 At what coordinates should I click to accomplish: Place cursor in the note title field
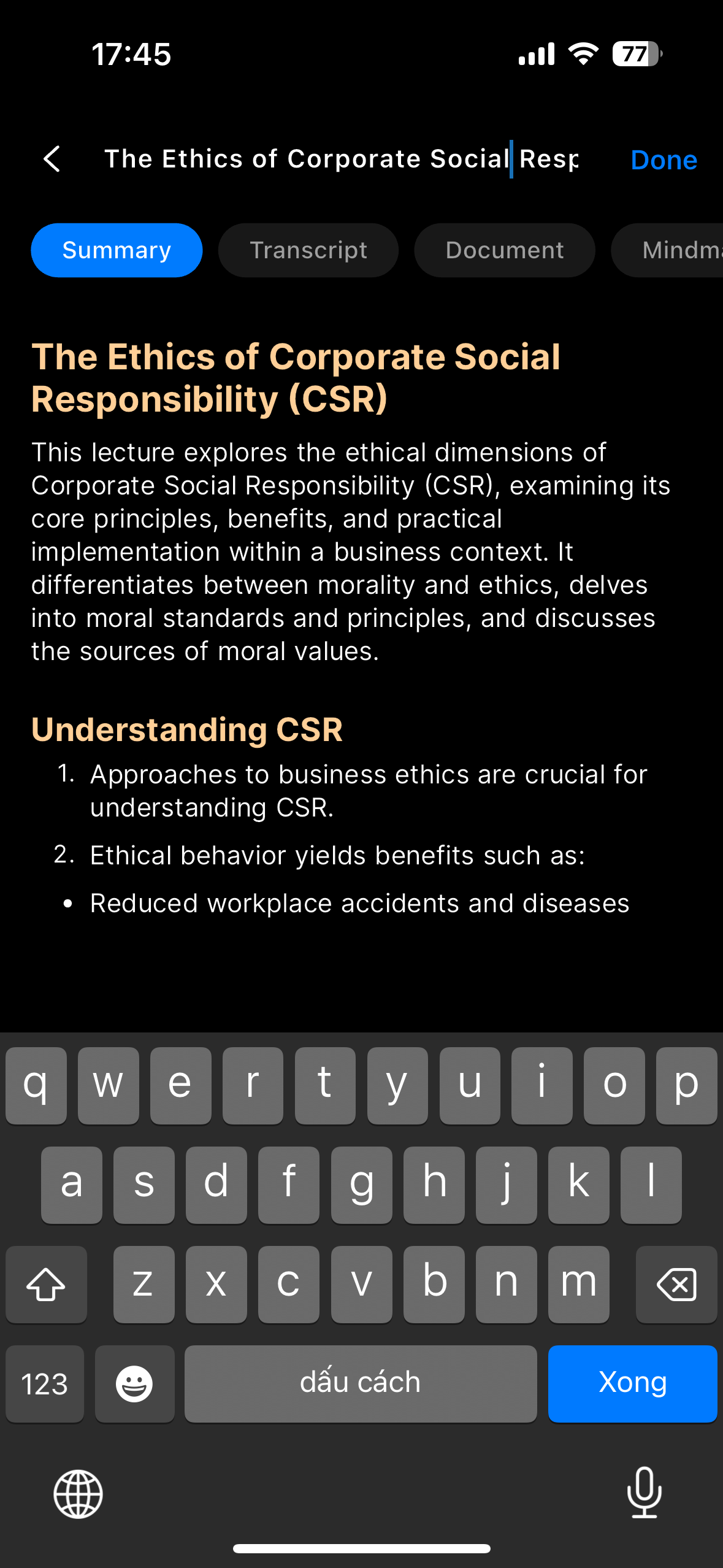tap(341, 159)
